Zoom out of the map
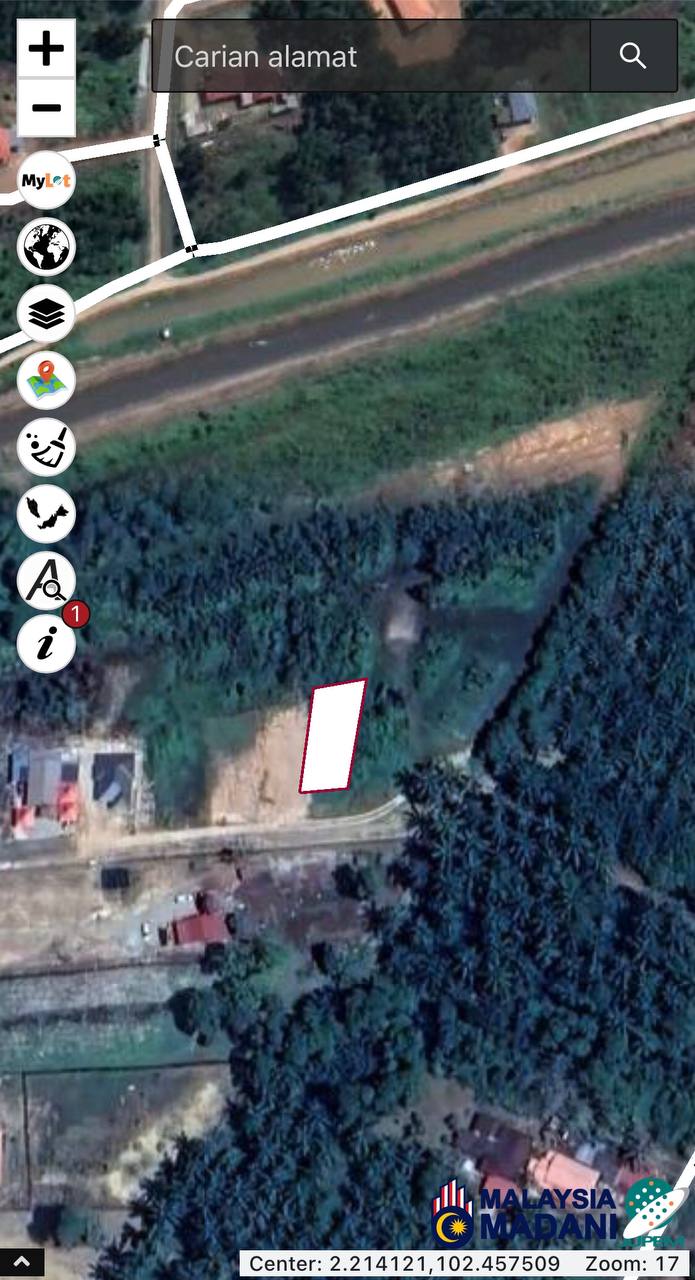The height and width of the screenshot is (1280, 695). (x=46, y=107)
